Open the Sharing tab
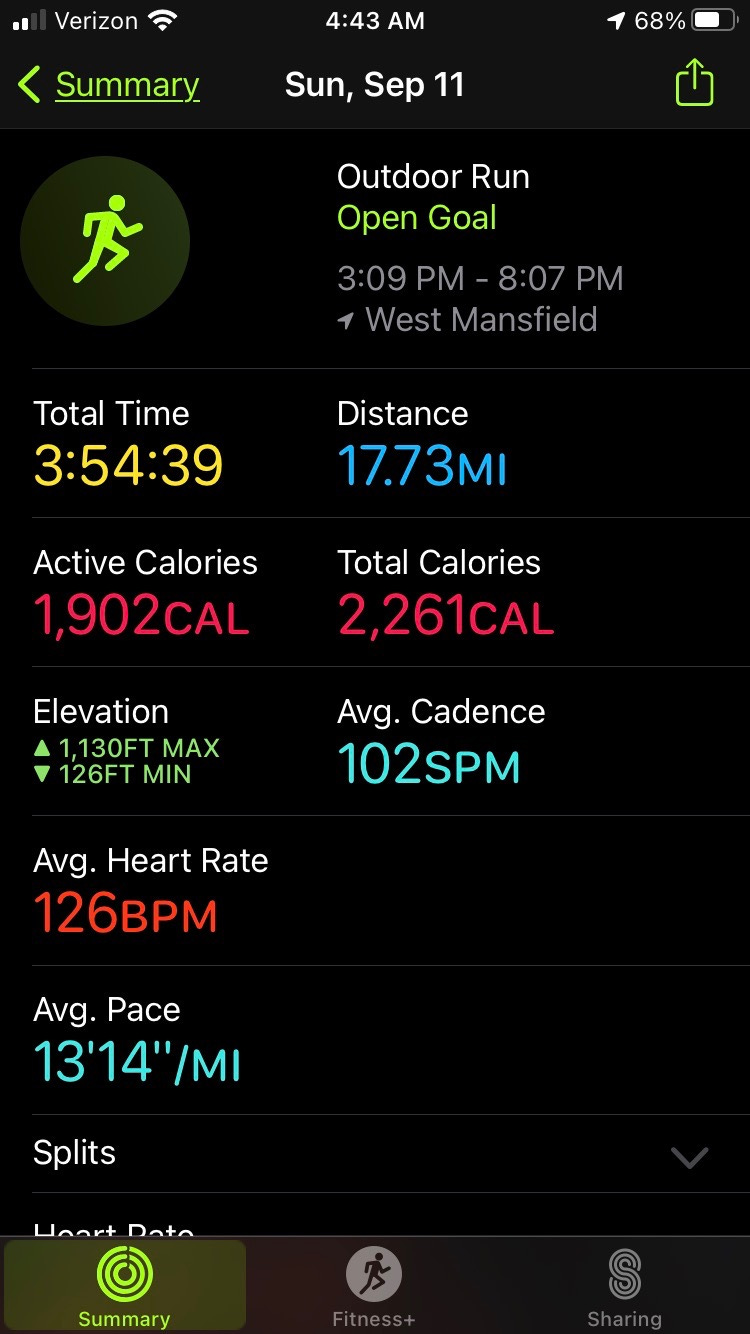750x1334 pixels. [x=624, y=1287]
